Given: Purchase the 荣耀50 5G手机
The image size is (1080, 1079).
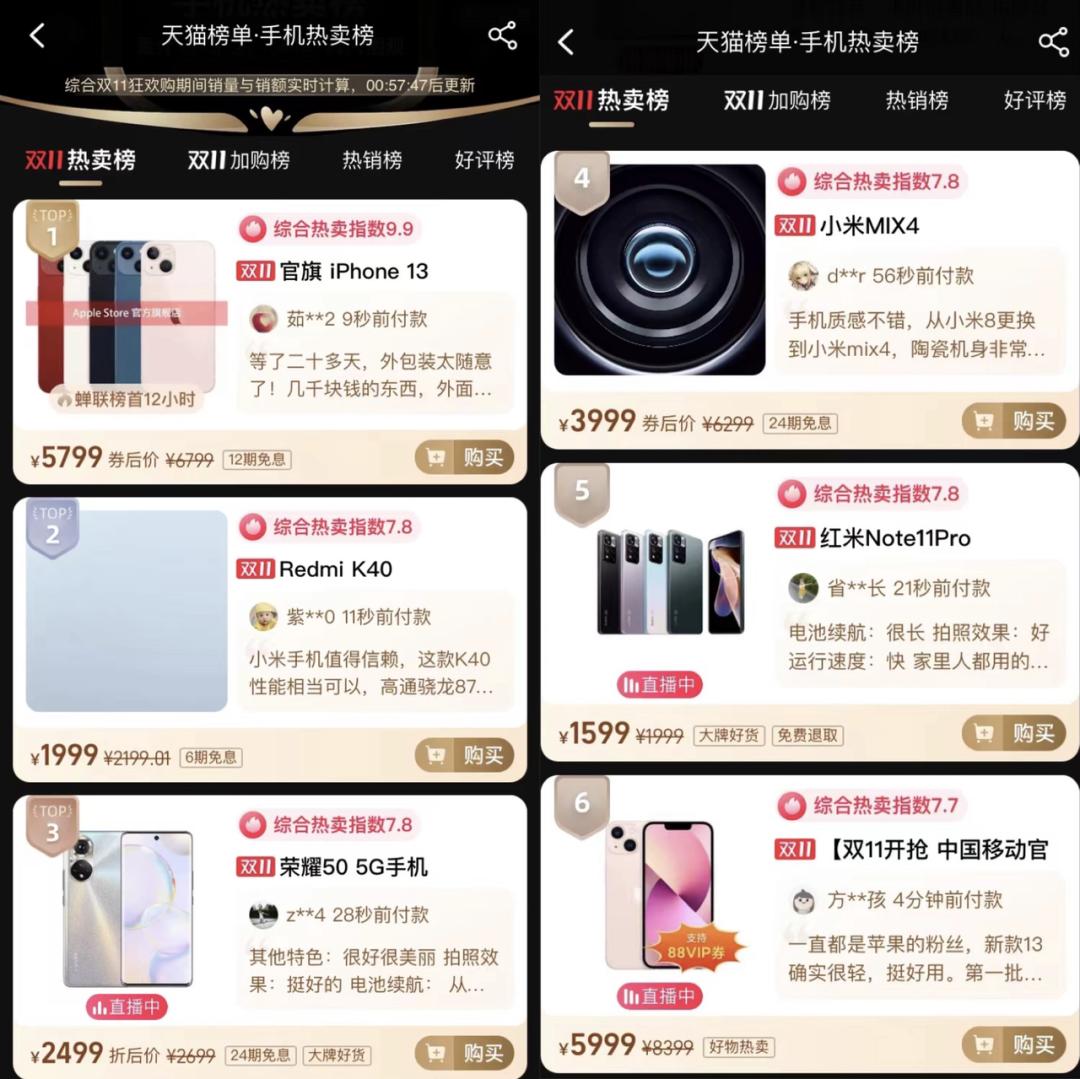Looking at the screenshot, I should (x=465, y=1052).
